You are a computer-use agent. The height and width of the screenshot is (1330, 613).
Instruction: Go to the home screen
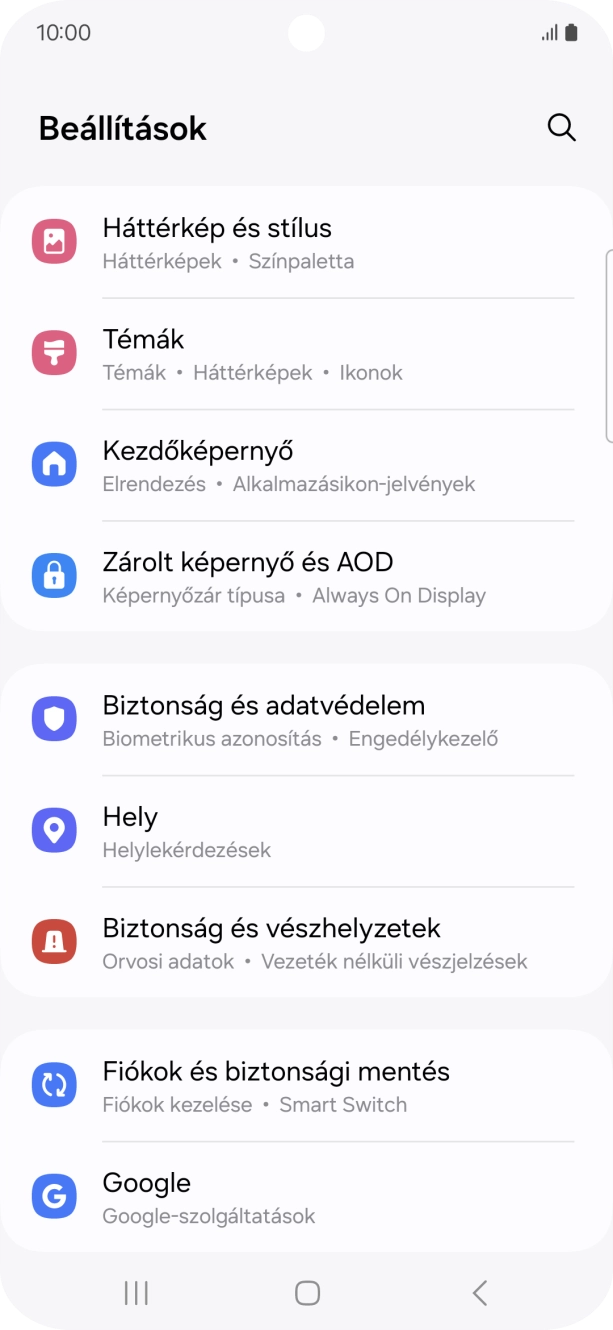[307, 1293]
